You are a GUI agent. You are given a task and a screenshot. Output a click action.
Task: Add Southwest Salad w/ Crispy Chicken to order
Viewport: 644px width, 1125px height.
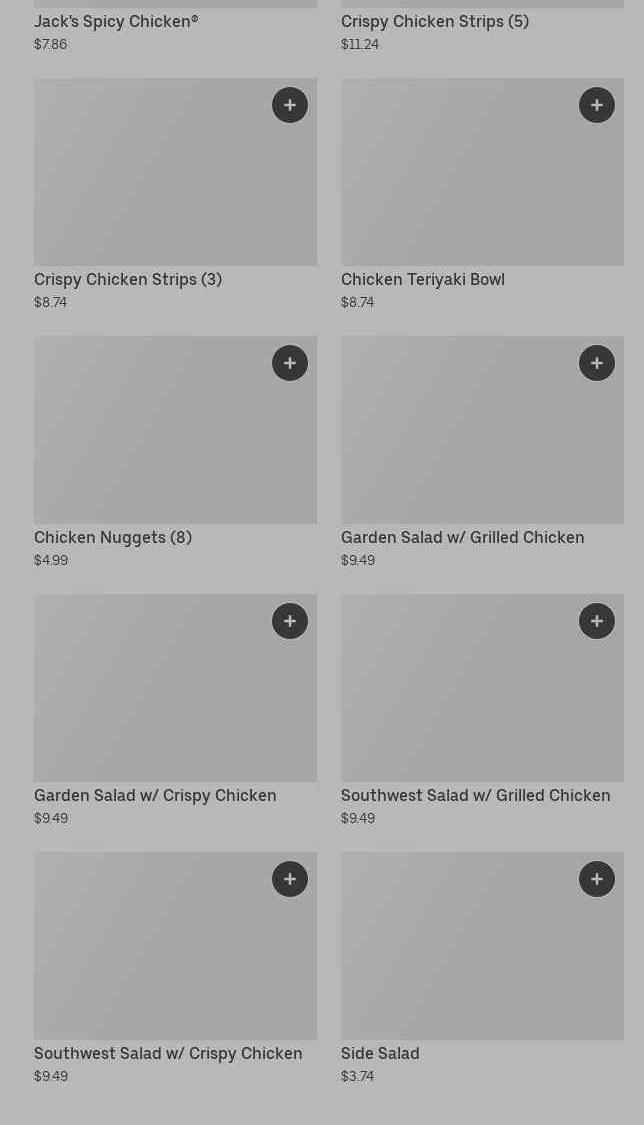(290, 879)
